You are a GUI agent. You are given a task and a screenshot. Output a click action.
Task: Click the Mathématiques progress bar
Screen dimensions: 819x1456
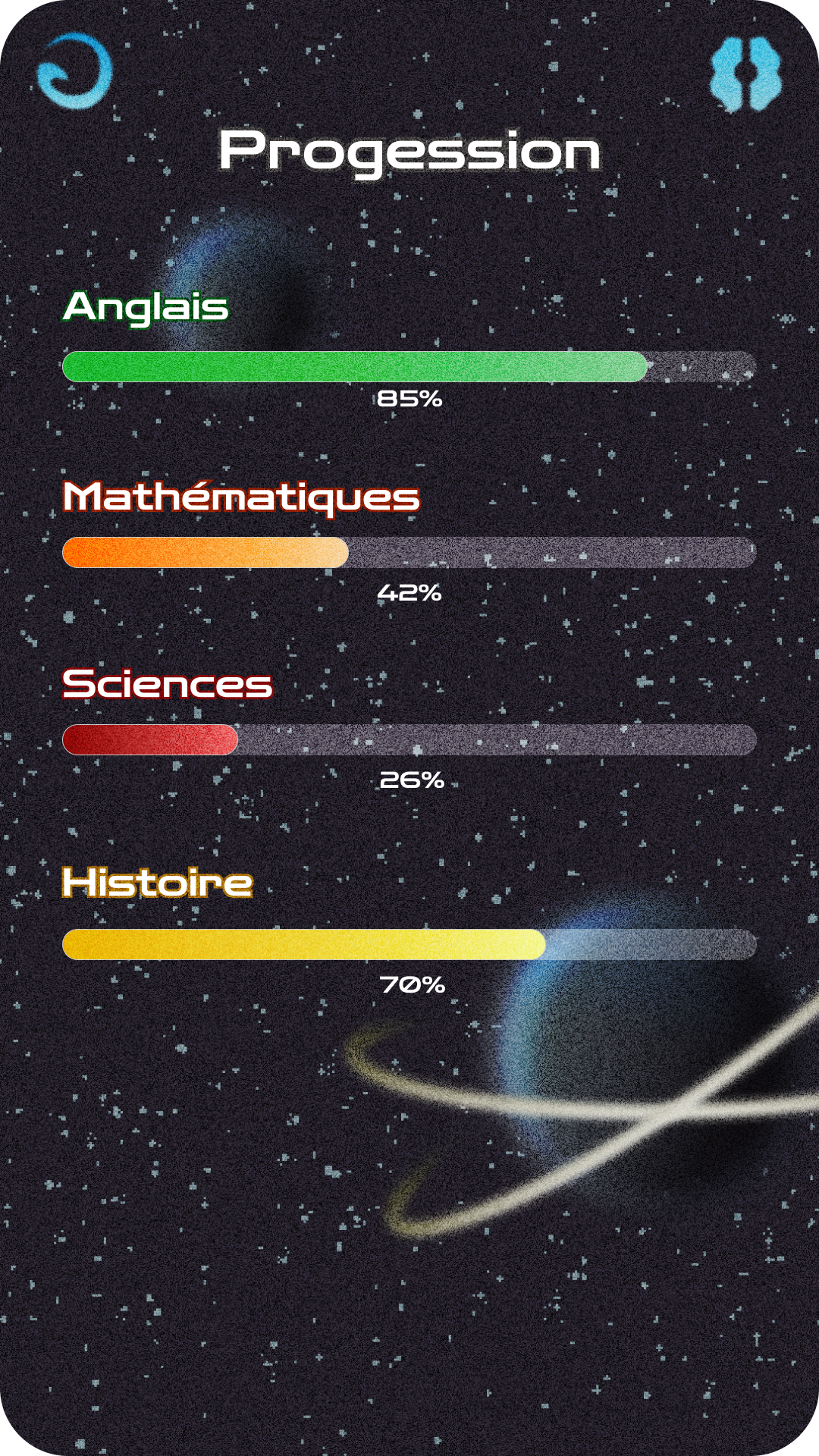(409, 555)
